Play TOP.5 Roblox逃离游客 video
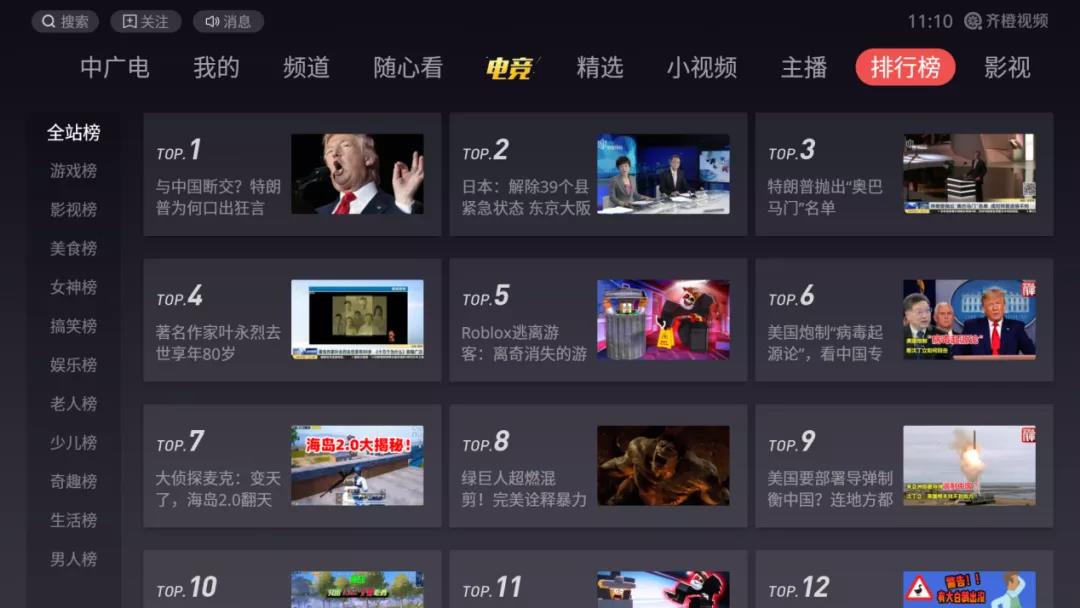The height and width of the screenshot is (608, 1080). [598, 320]
